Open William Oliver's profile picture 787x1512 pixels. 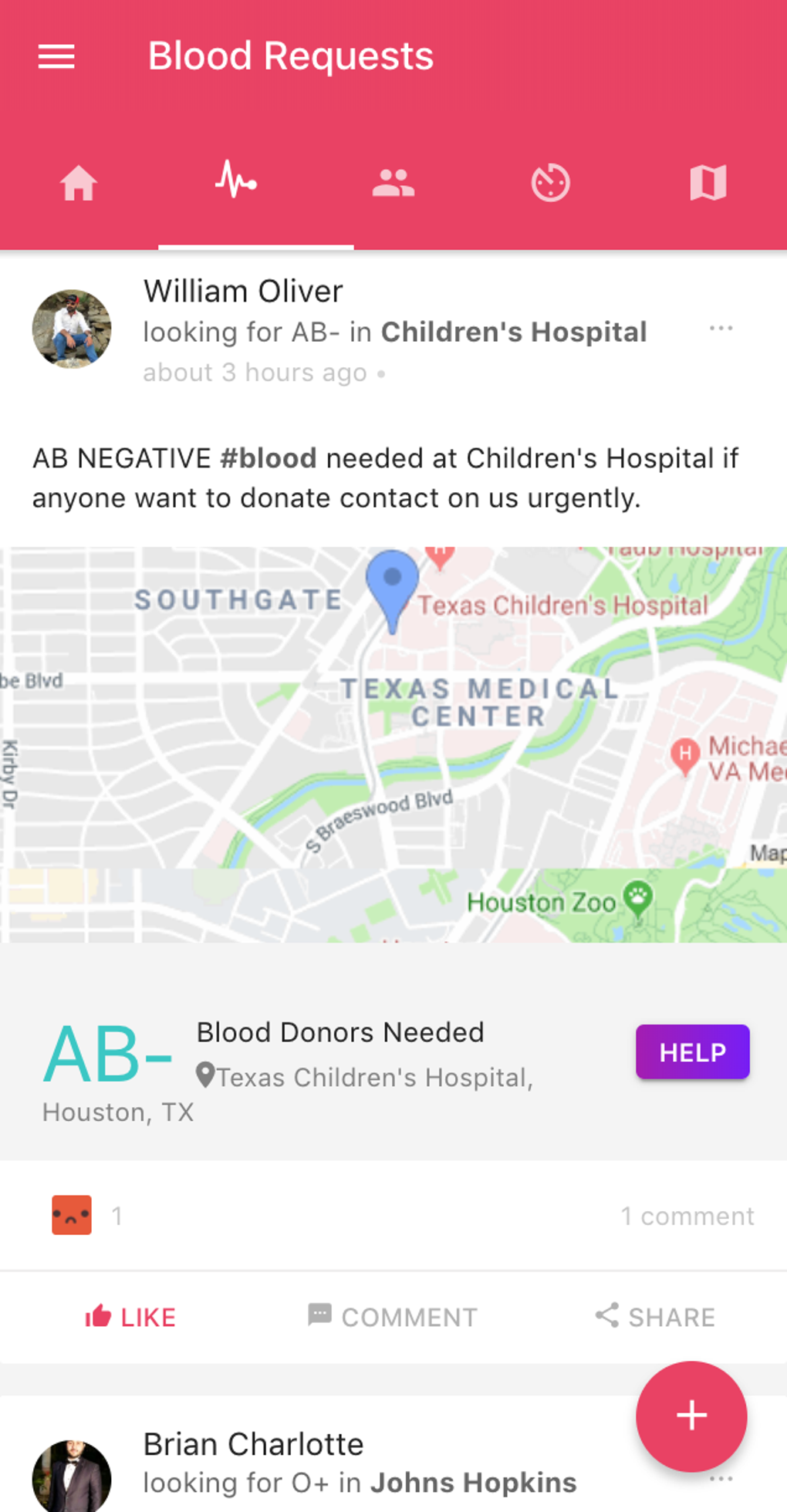tap(72, 329)
